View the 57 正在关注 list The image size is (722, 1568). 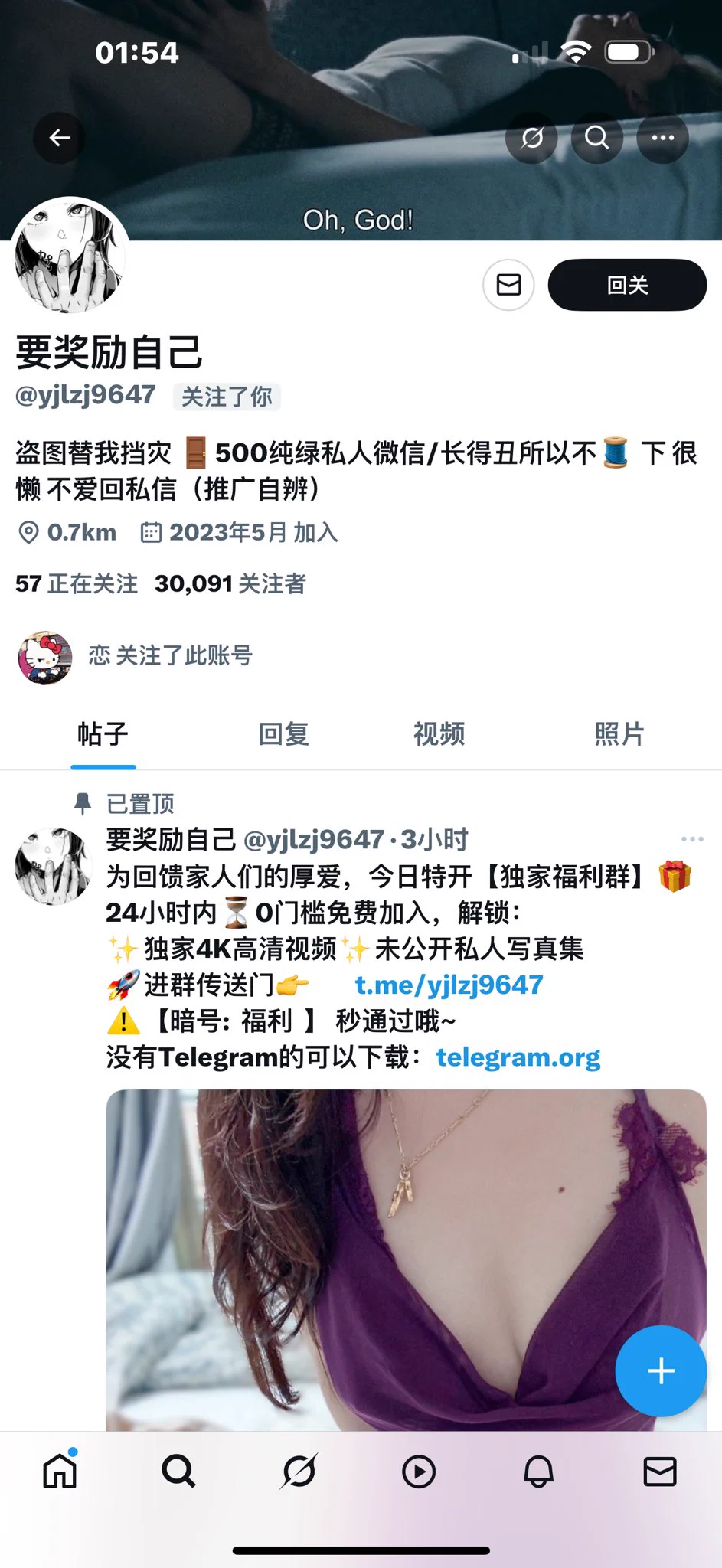[x=77, y=584]
